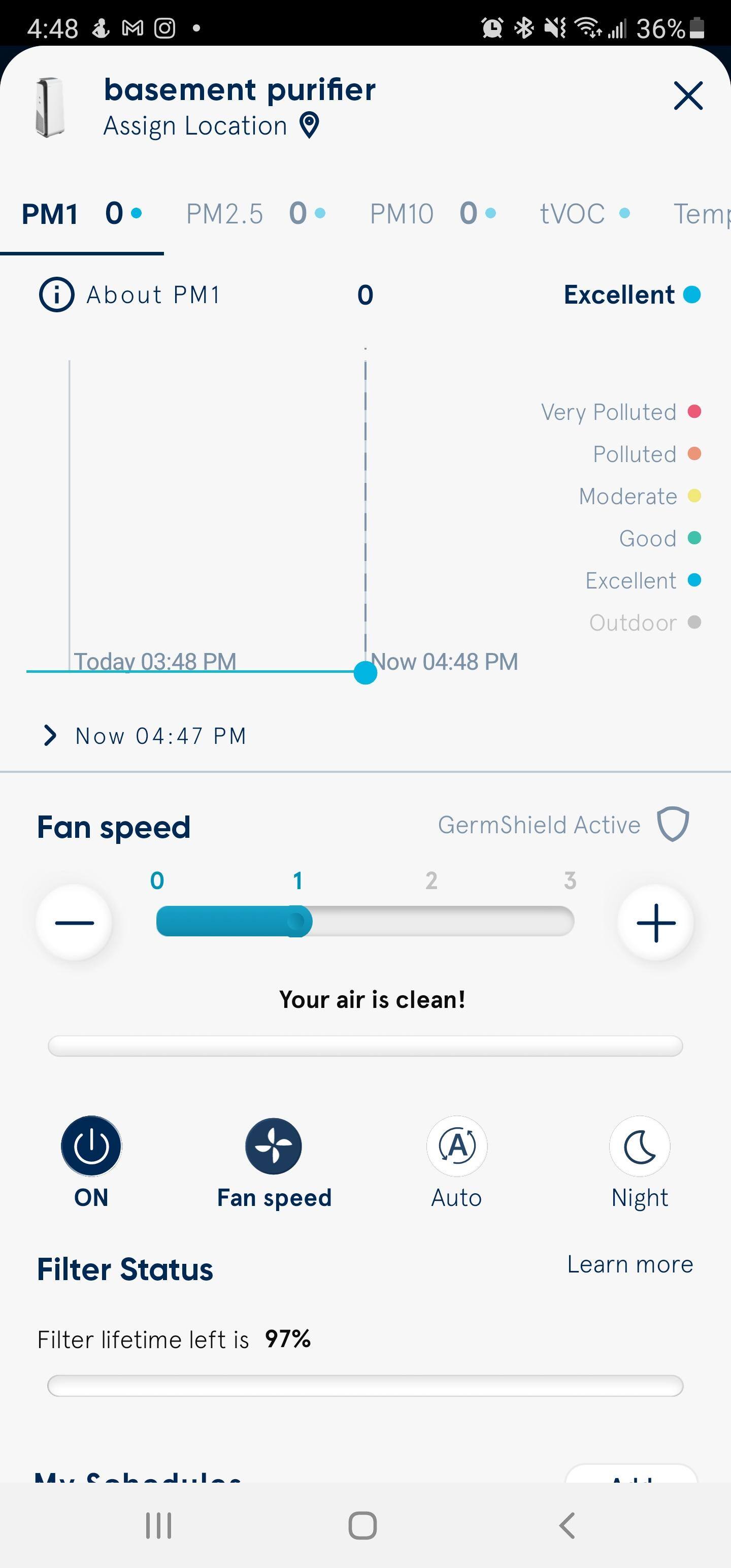This screenshot has width=731, height=1568.
Task: Switch to the tVOC tab
Action: 584,214
